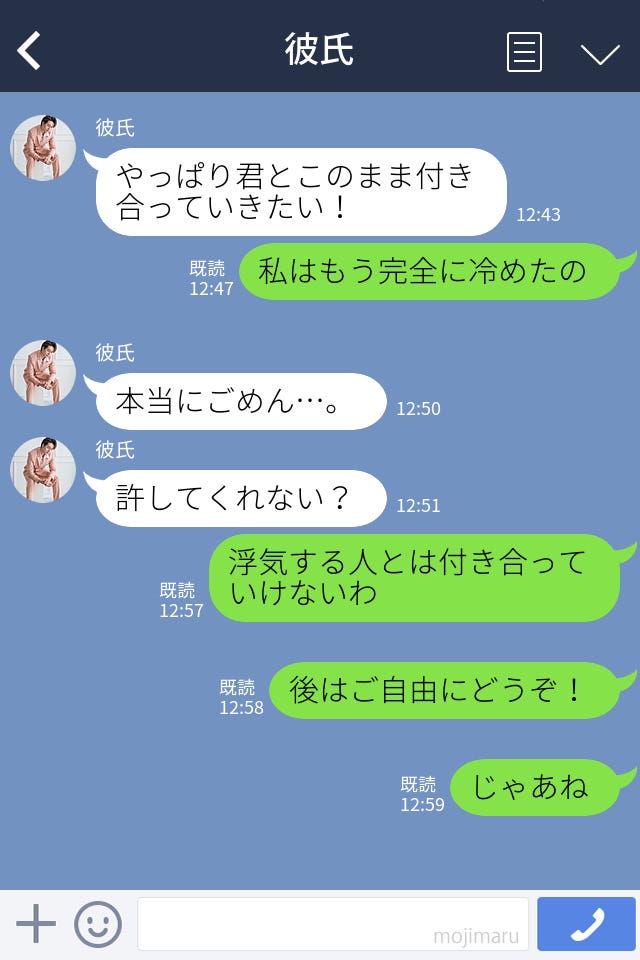
Task: Start a voice call with 彼氏
Action: click(586, 924)
